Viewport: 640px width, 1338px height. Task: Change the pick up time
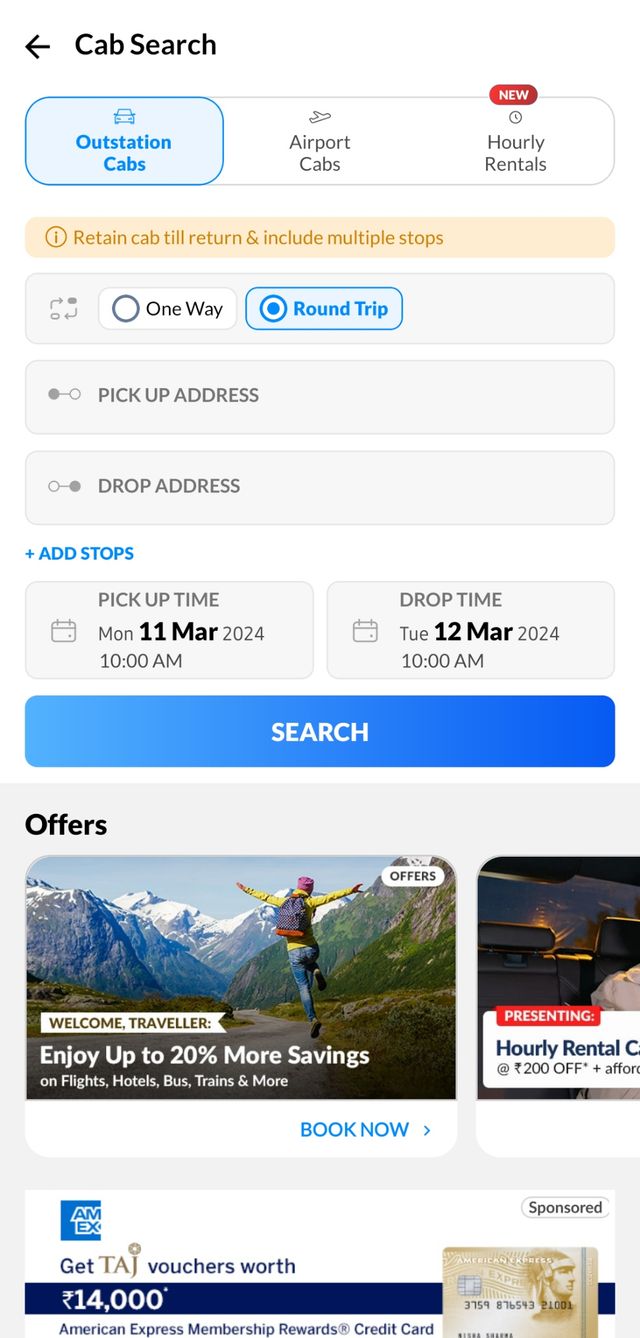169,631
